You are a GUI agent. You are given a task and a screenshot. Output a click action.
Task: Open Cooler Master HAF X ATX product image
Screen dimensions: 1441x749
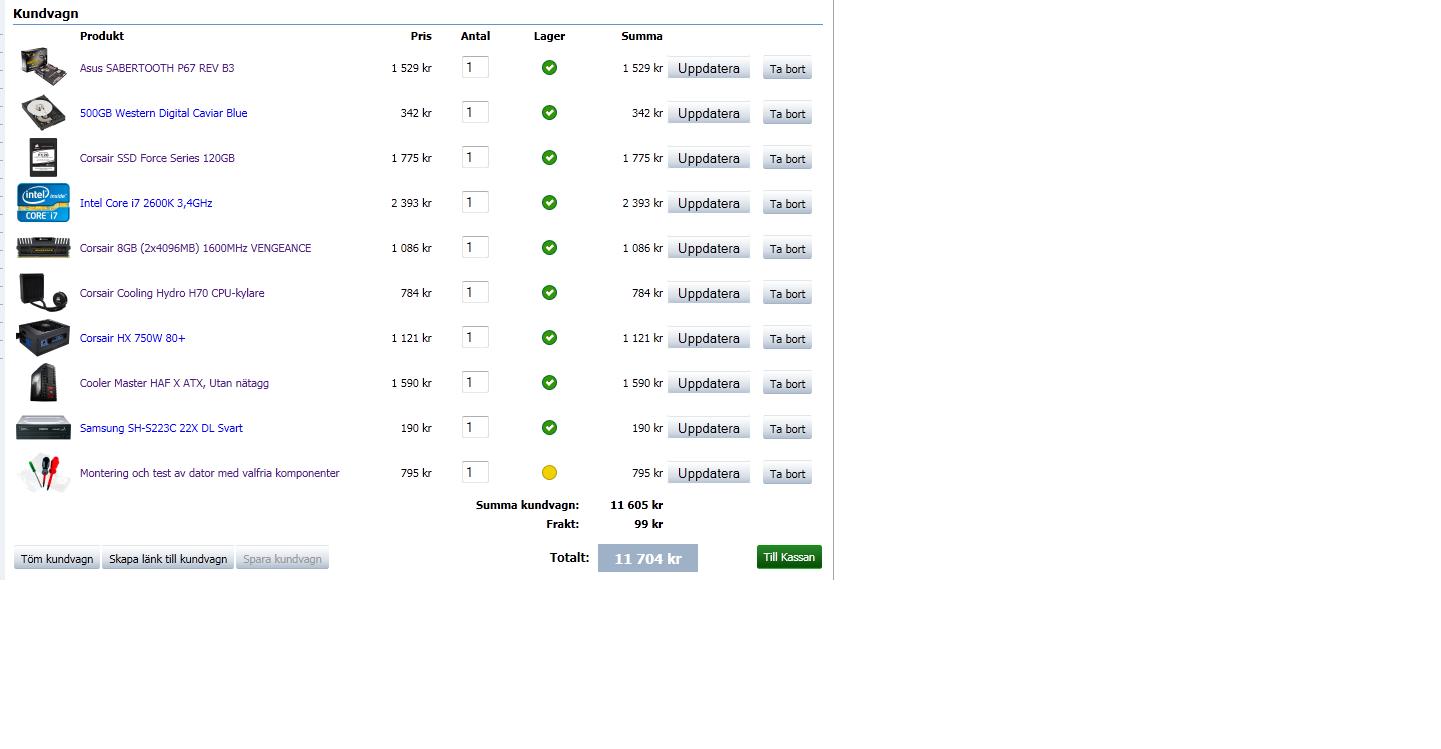point(43,383)
